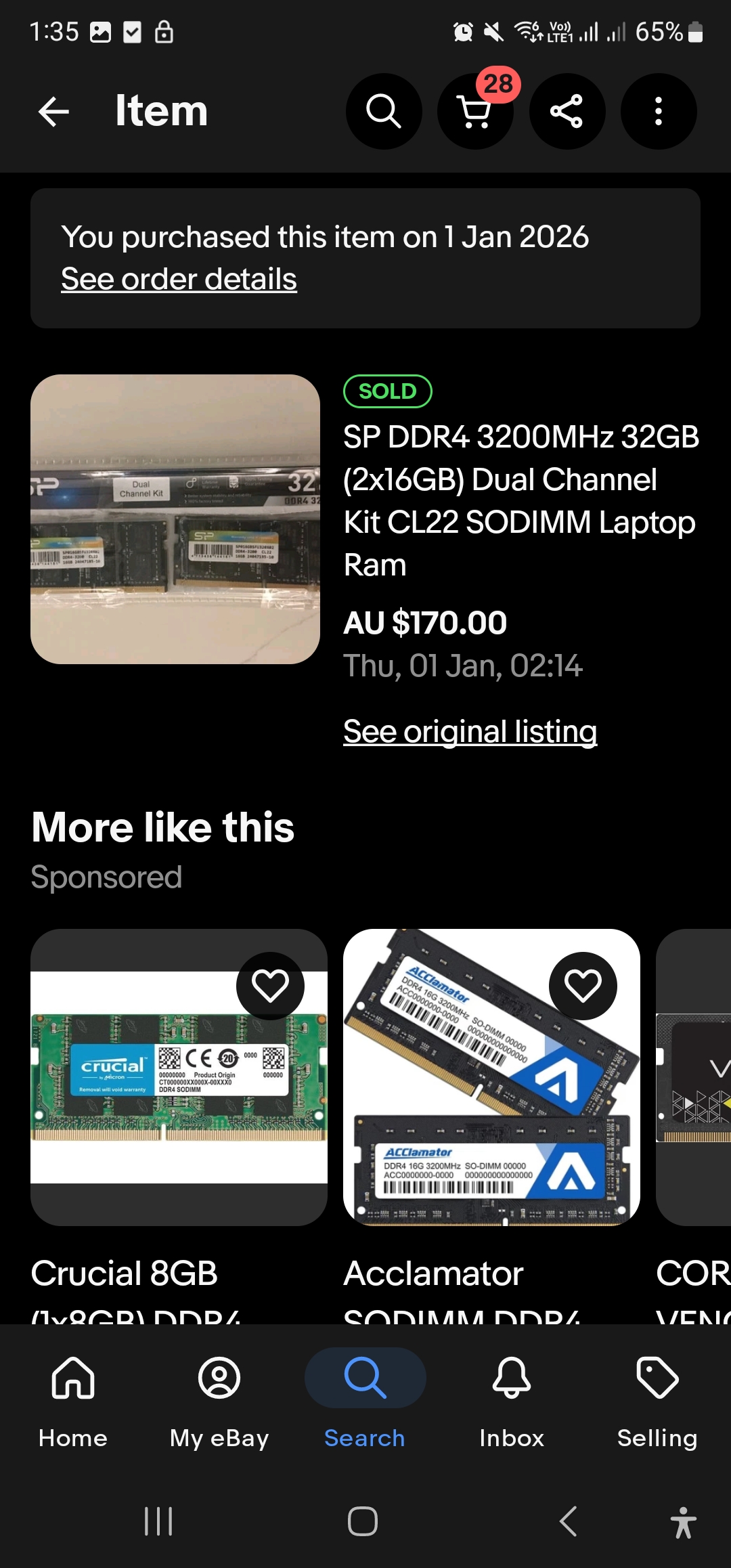Switch to the Home tab
The height and width of the screenshot is (1568, 731).
tap(73, 1401)
